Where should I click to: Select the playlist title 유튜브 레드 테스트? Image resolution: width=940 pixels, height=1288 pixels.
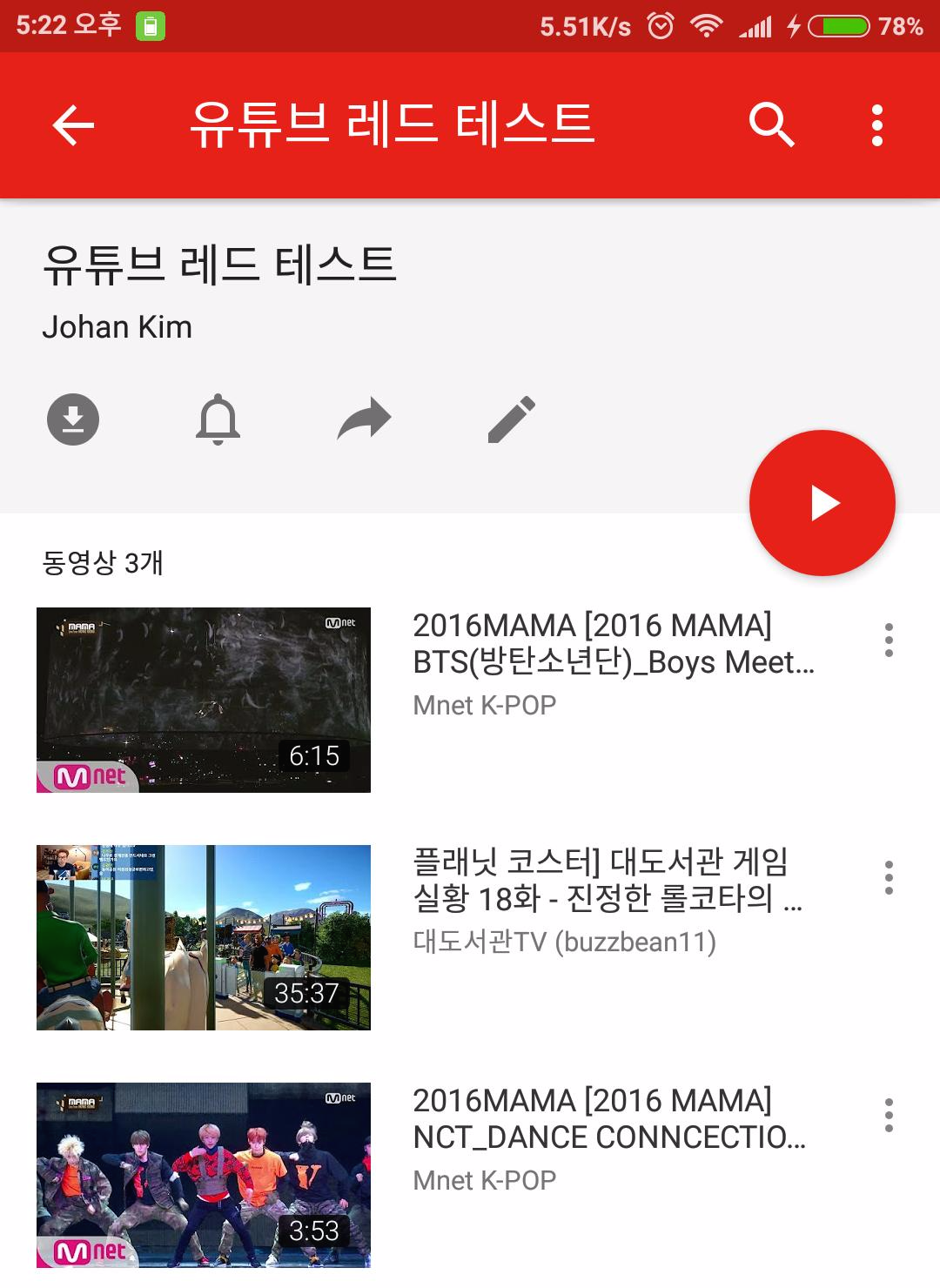pyautogui.click(x=220, y=263)
